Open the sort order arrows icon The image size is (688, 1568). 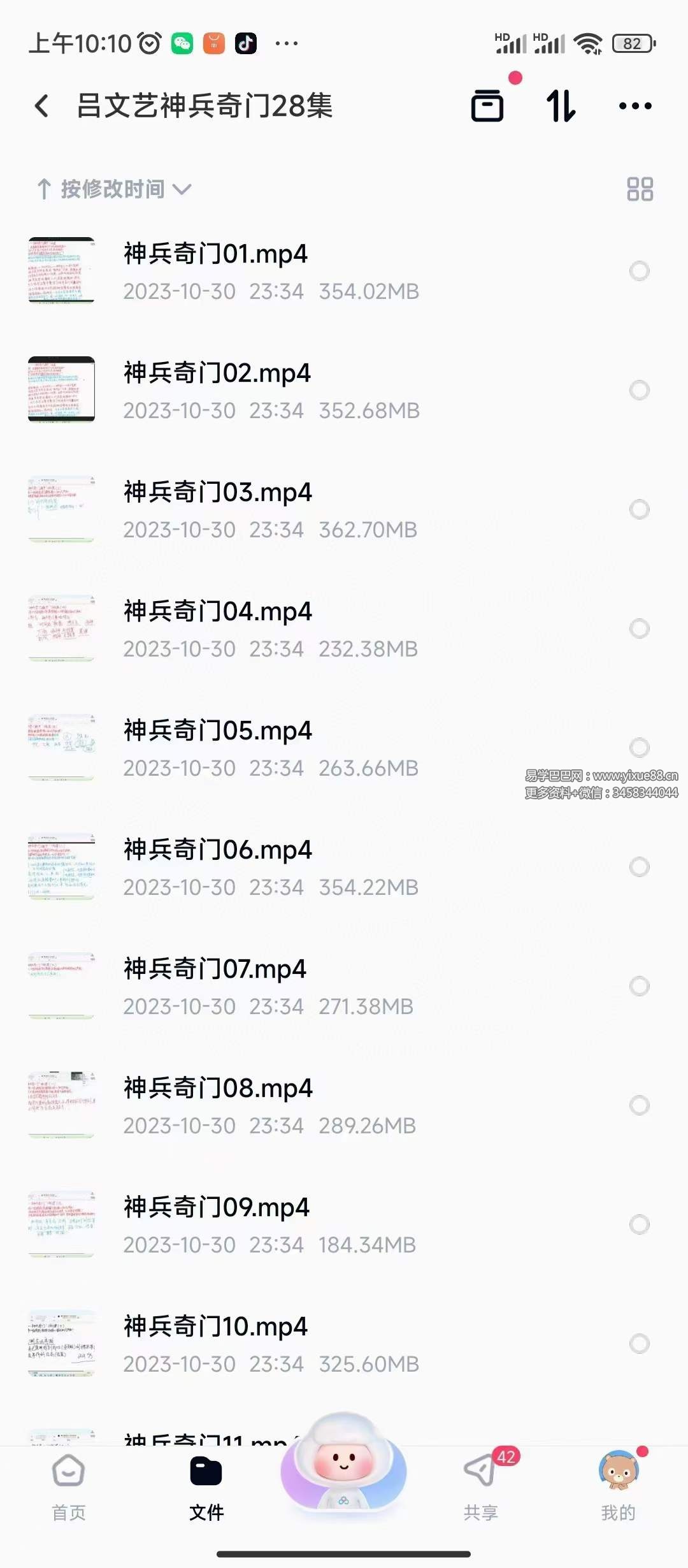[x=561, y=106]
